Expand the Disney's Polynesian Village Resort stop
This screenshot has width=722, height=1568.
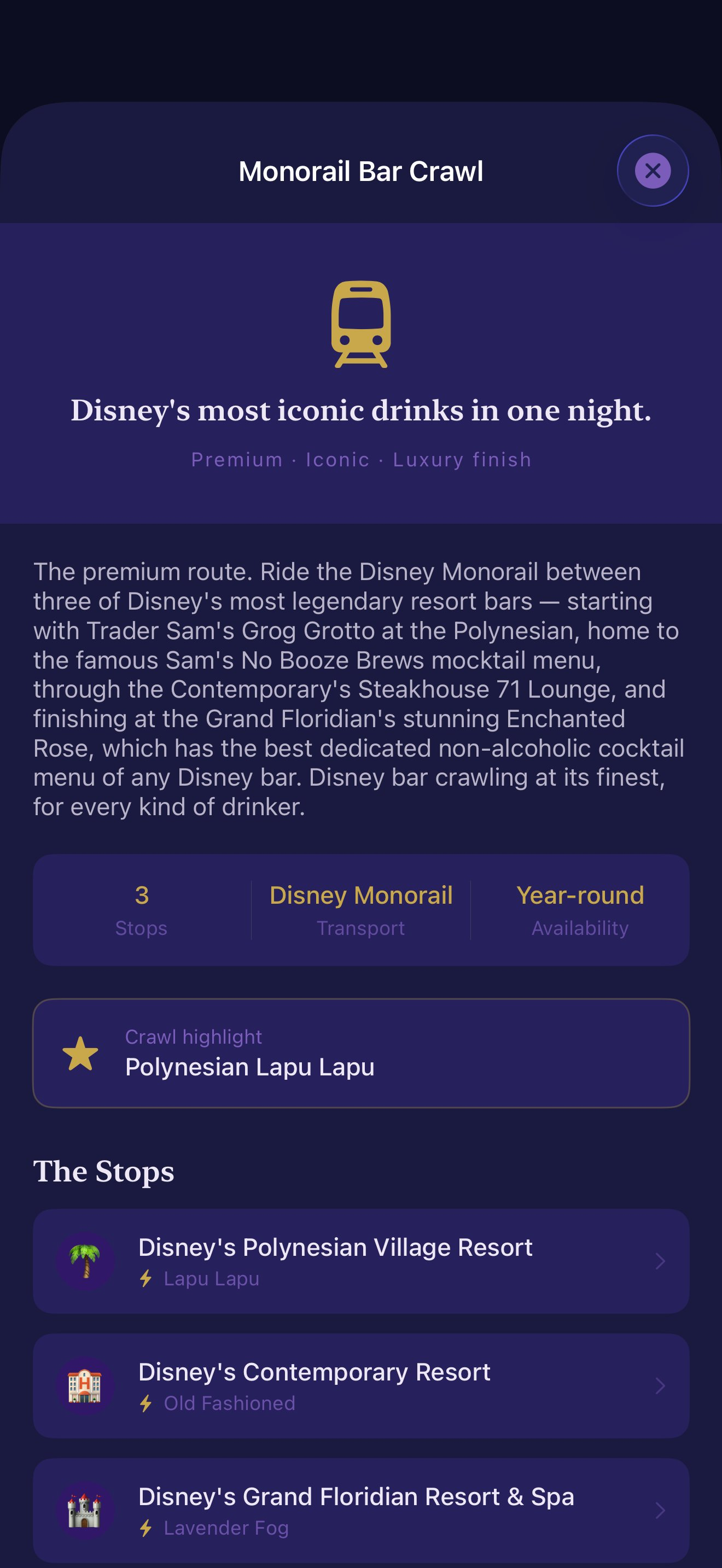coord(361,1261)
